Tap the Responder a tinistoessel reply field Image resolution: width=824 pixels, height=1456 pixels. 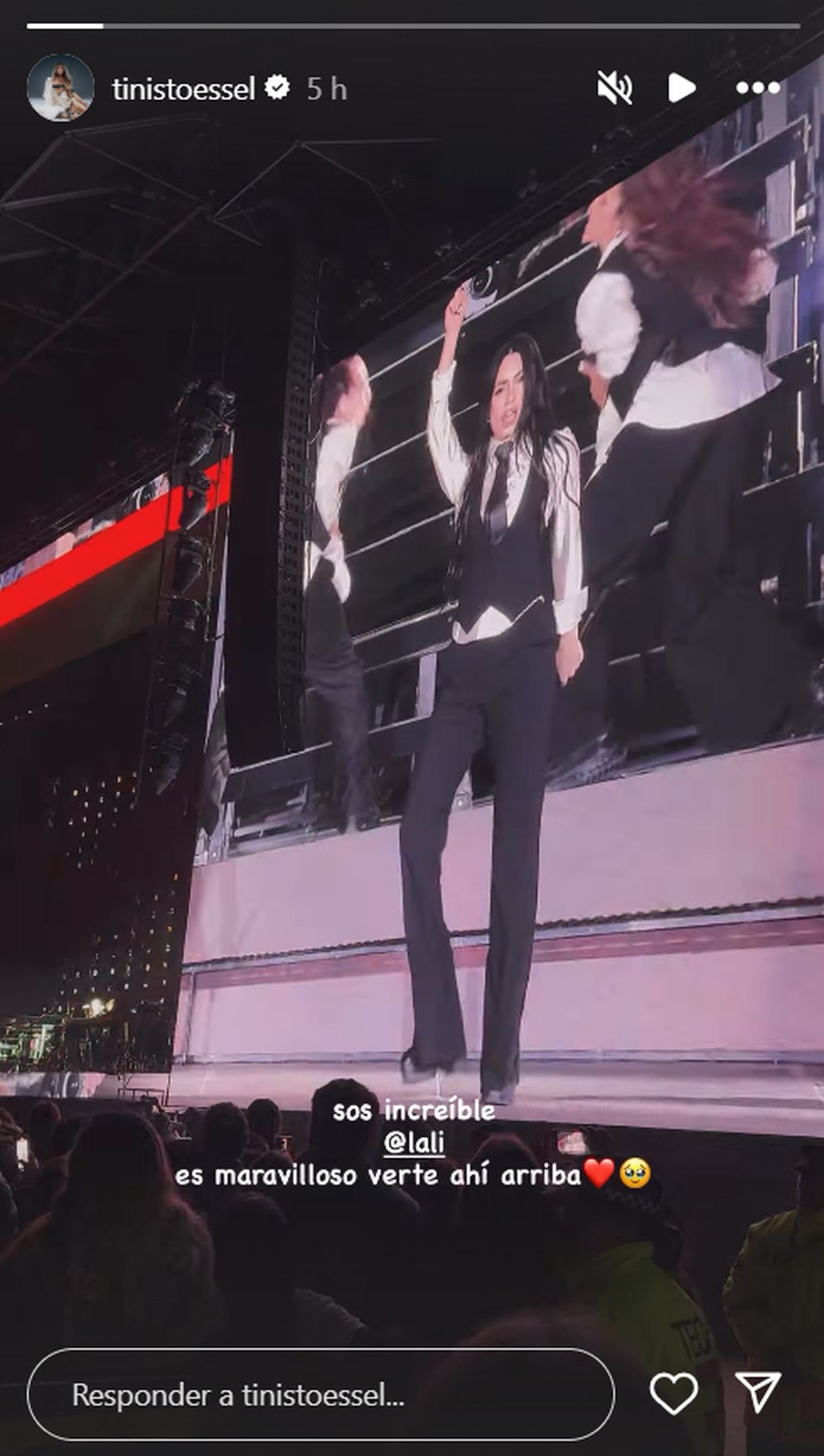coord(320,1395)
